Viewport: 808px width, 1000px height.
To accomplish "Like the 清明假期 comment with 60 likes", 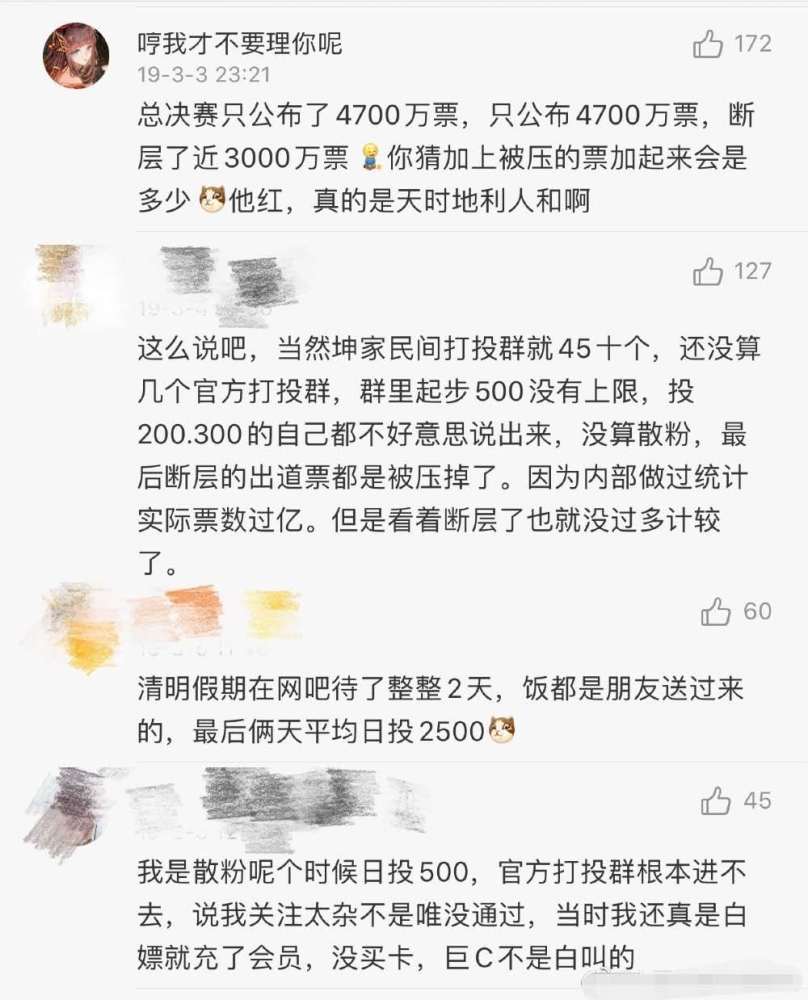I will point(716,611).
